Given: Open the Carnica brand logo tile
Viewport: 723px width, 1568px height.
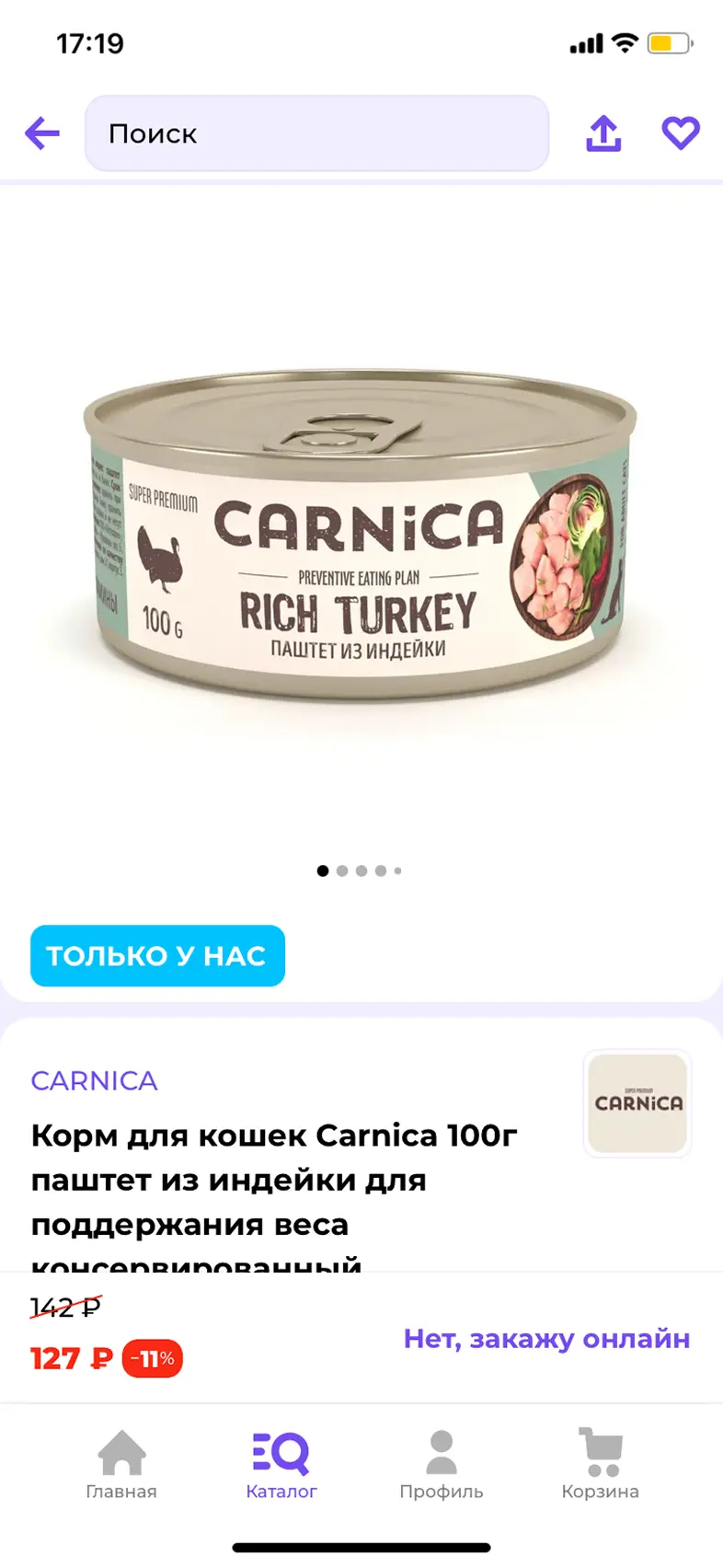Looking at the screenshot, I should click(x=637, y=1103).
